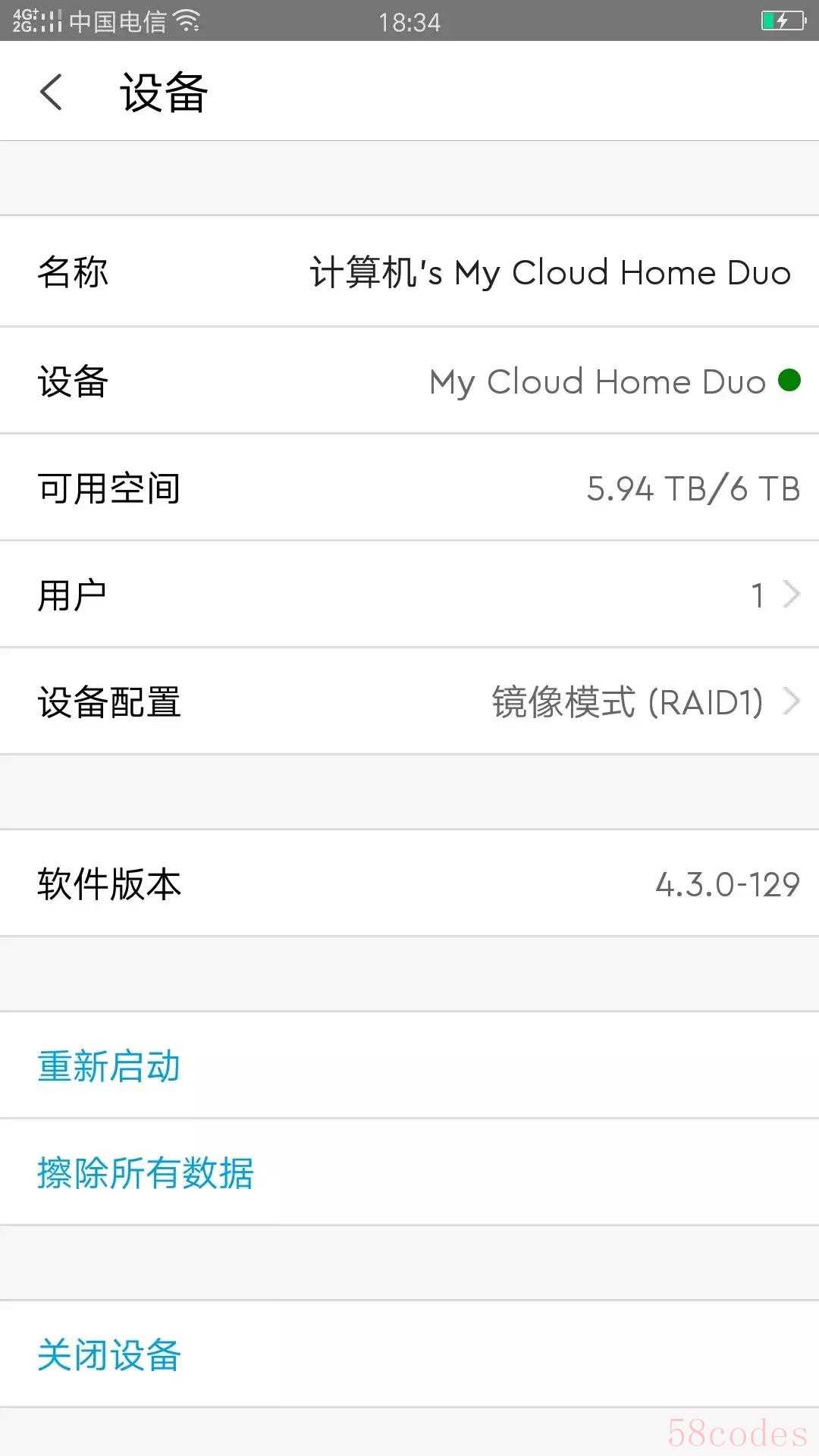The image size is (819, 1456).
Task: Open the 用户 users row
Action: point(409,595)
